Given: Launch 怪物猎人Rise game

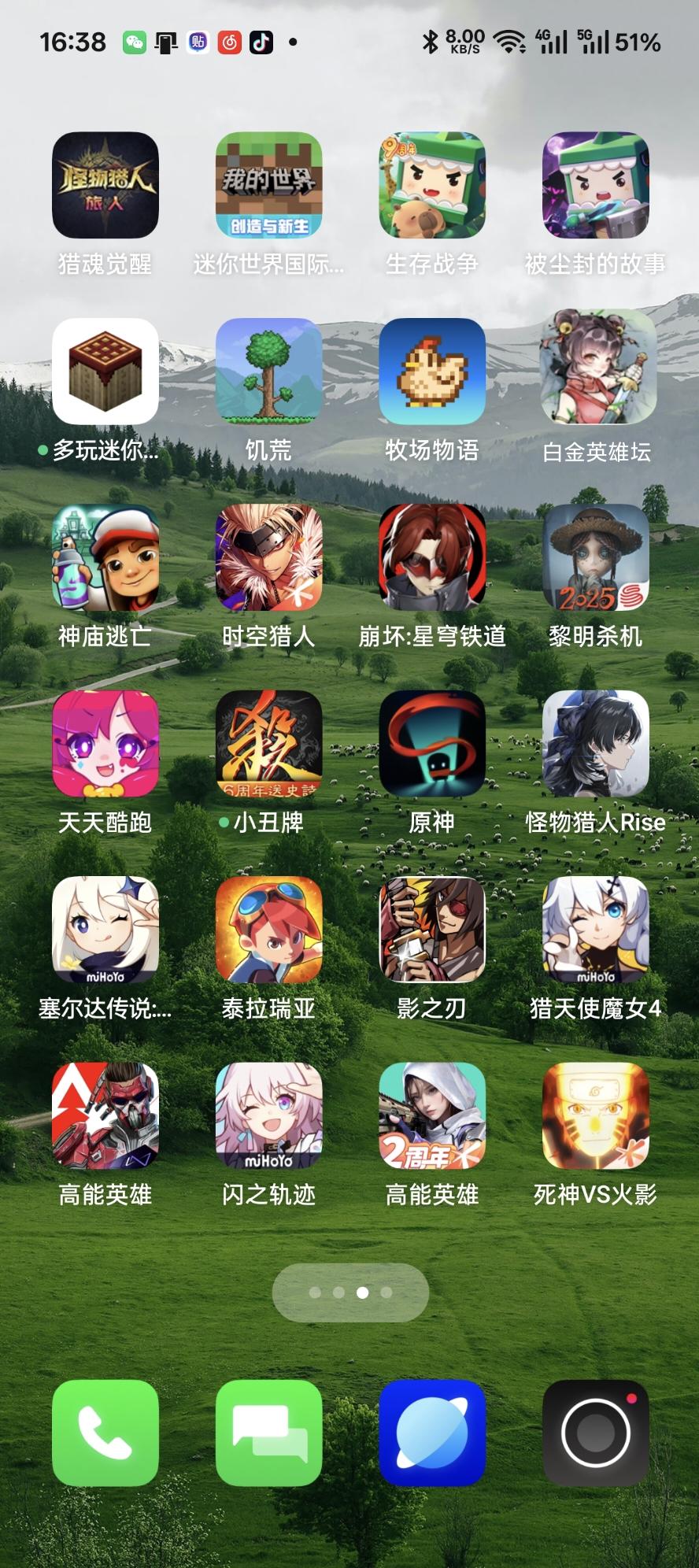Looking at the screenshot, I should point(594,746).
